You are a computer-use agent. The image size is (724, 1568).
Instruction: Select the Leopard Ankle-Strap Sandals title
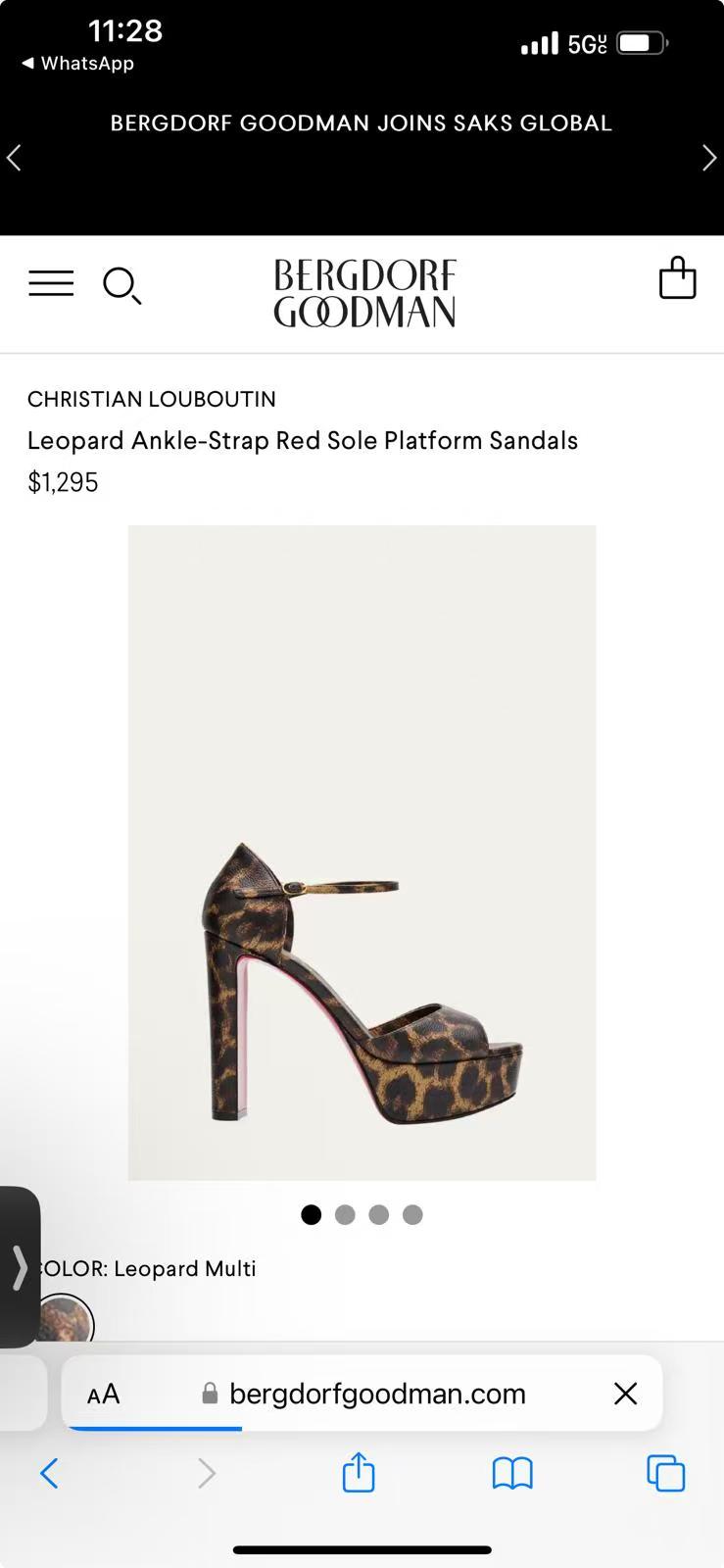303,440
